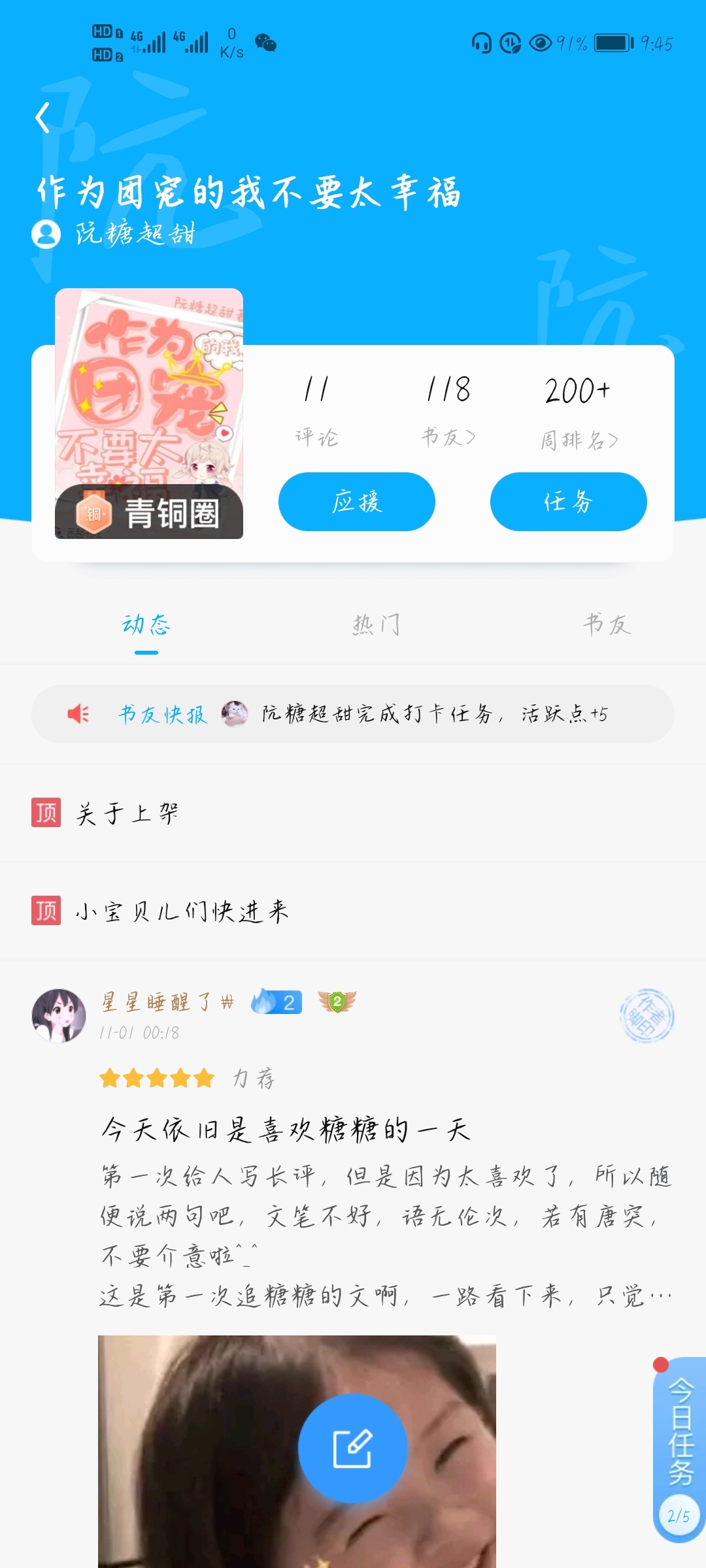Viewport: 706px width, 1568px height.
Task: Open pinned post 关于上架
Action: point(128,813)
